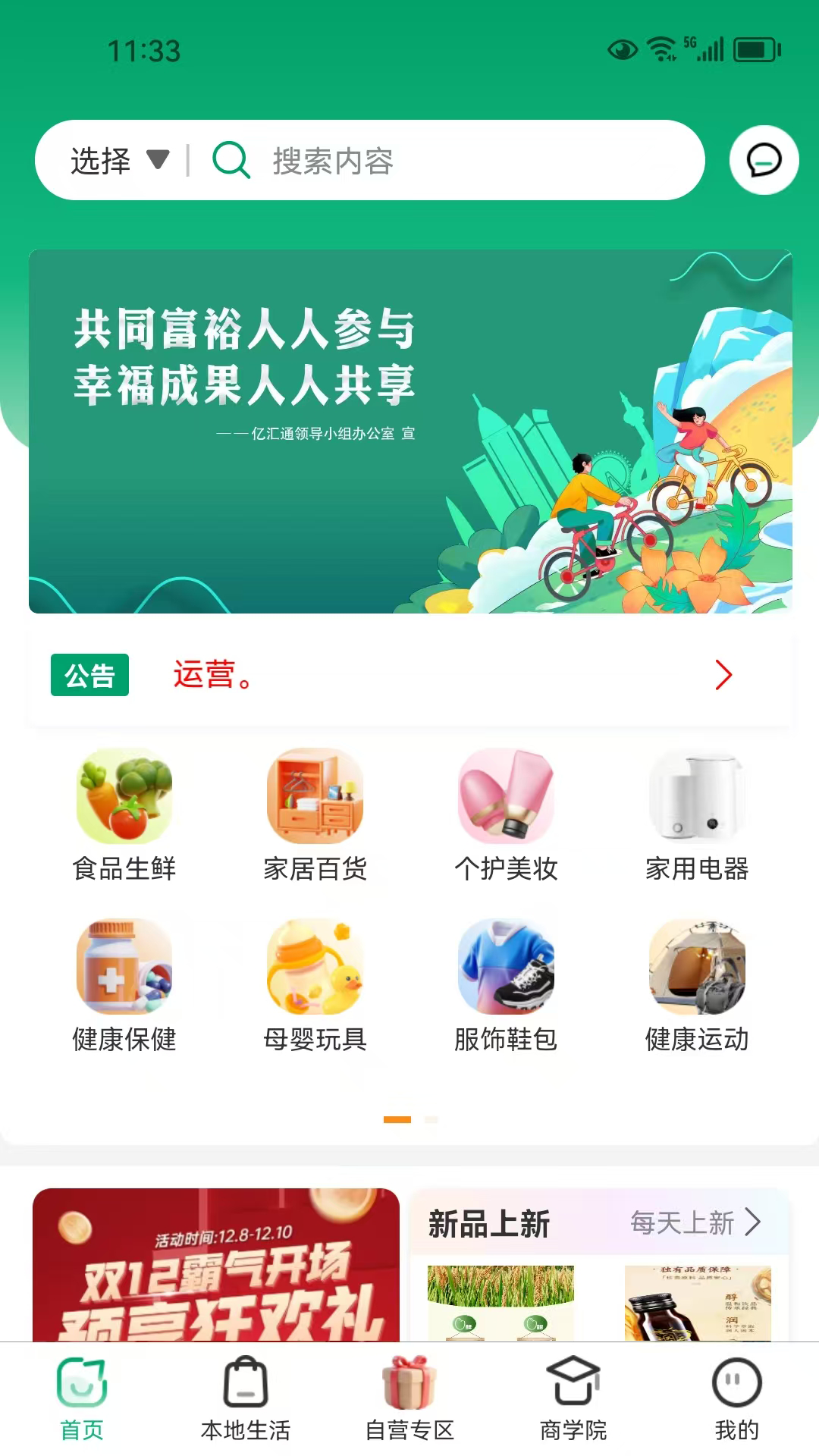This screenshot has height=1456, width=819.
Task: Open the chat bubble next to search bar
Action: [764, 160]
